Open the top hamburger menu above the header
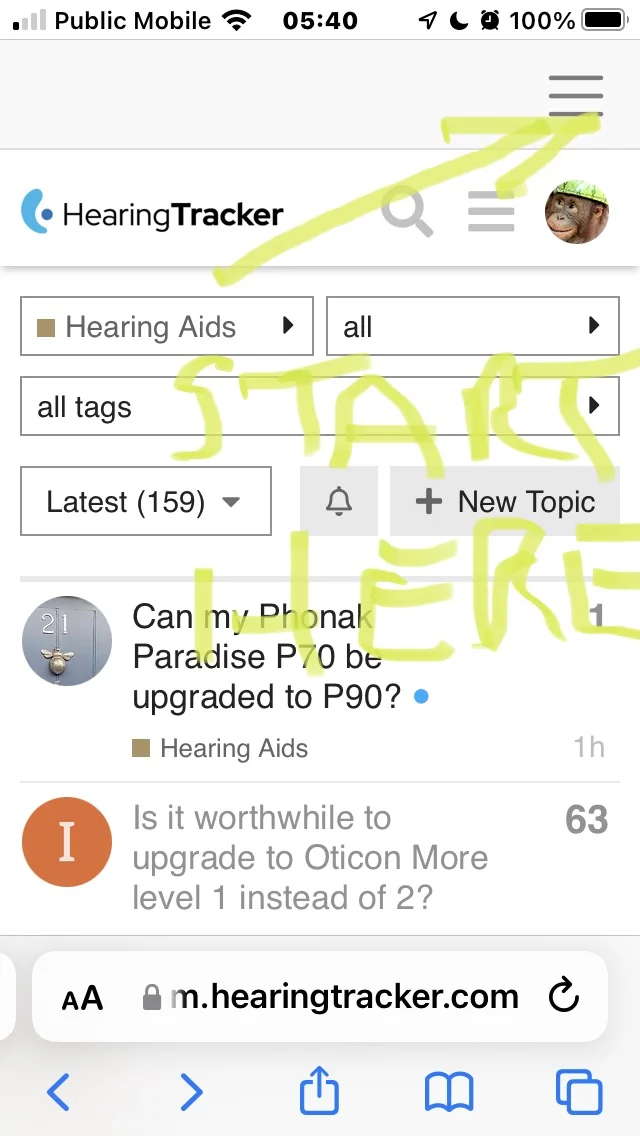 coord(575,96)
